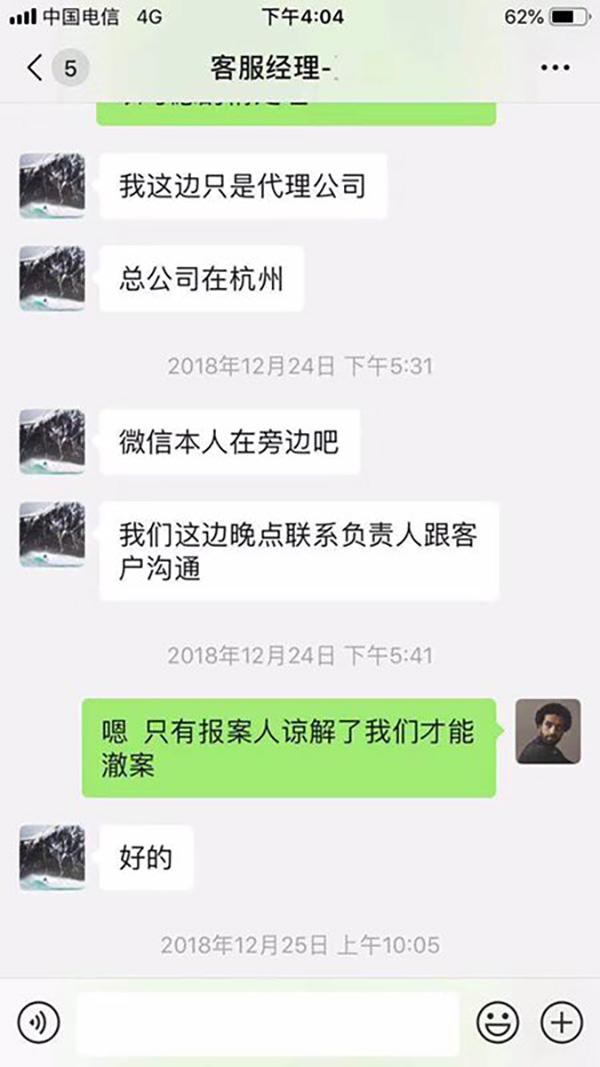
Task: Tap the message text field
Action: (268, 1023)
